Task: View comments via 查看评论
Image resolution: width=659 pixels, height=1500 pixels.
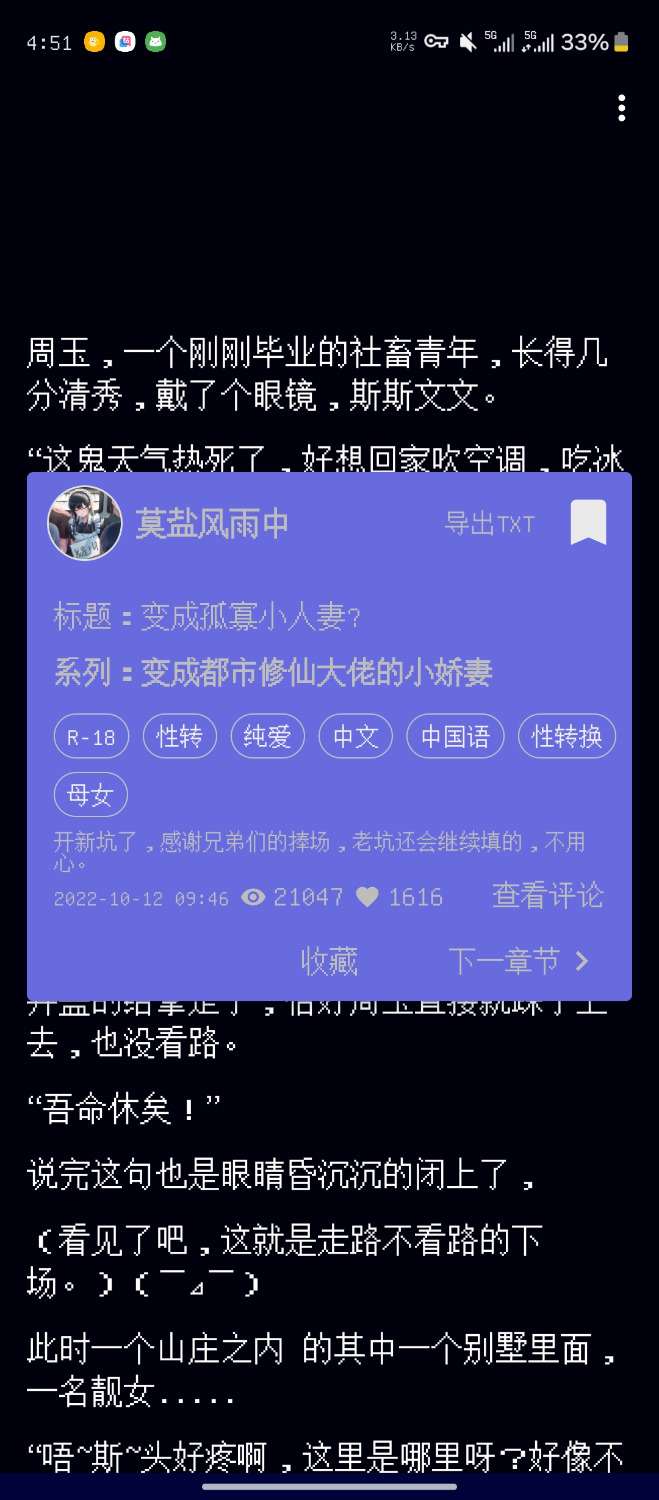Action: [x=548, y=895]
